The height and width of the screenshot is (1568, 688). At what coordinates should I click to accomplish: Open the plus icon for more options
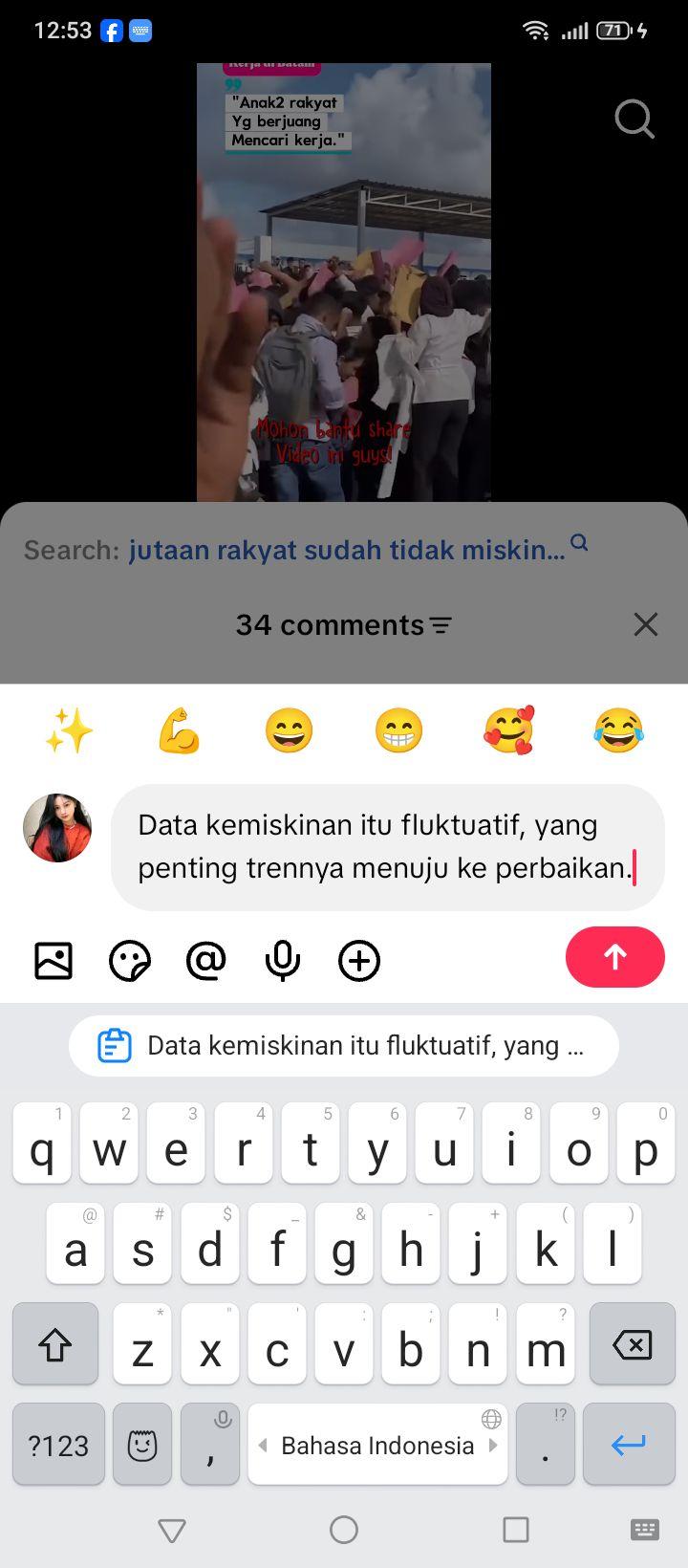(x=359, y=960)
